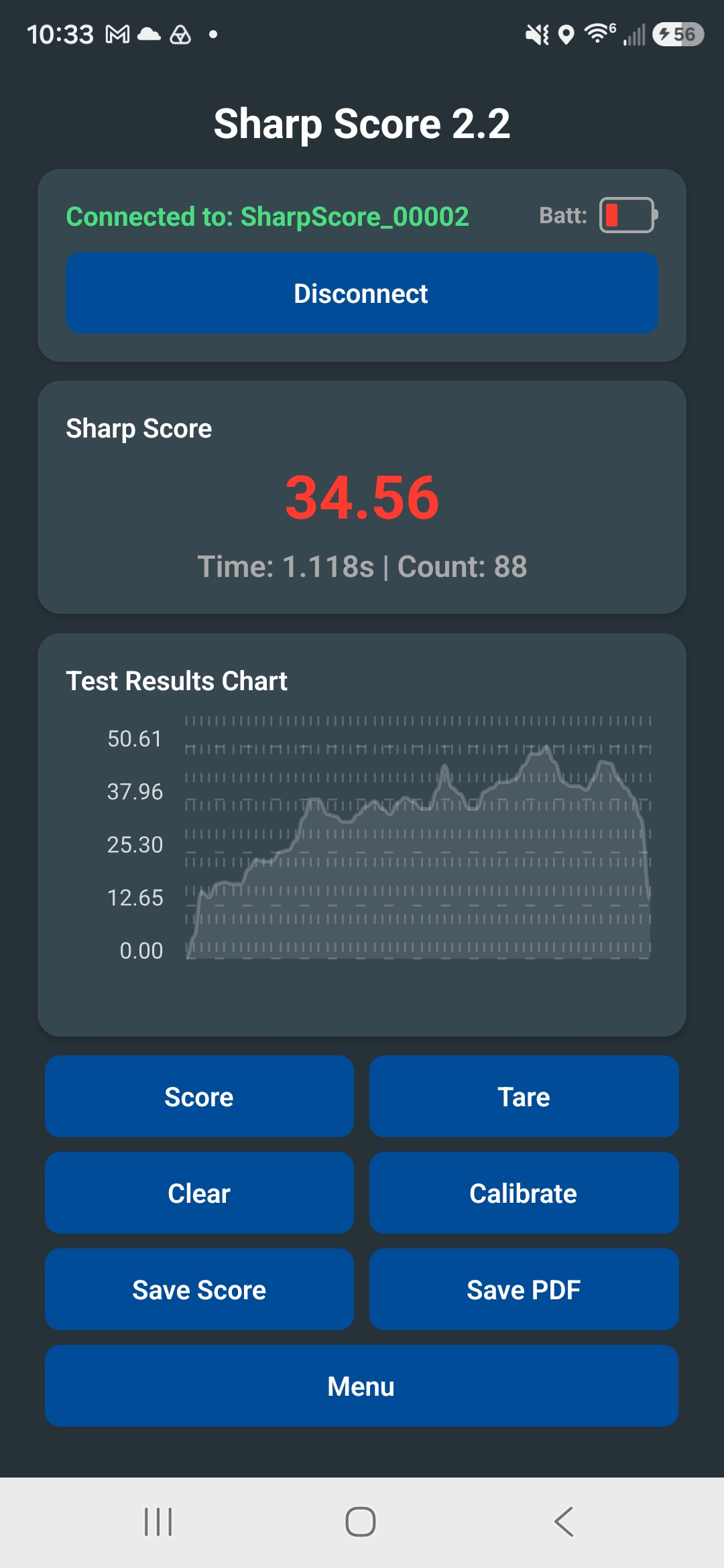Viewport: 724px width, 1568px height.
Task: Go back using system navigation
Action: point(564,1522)
